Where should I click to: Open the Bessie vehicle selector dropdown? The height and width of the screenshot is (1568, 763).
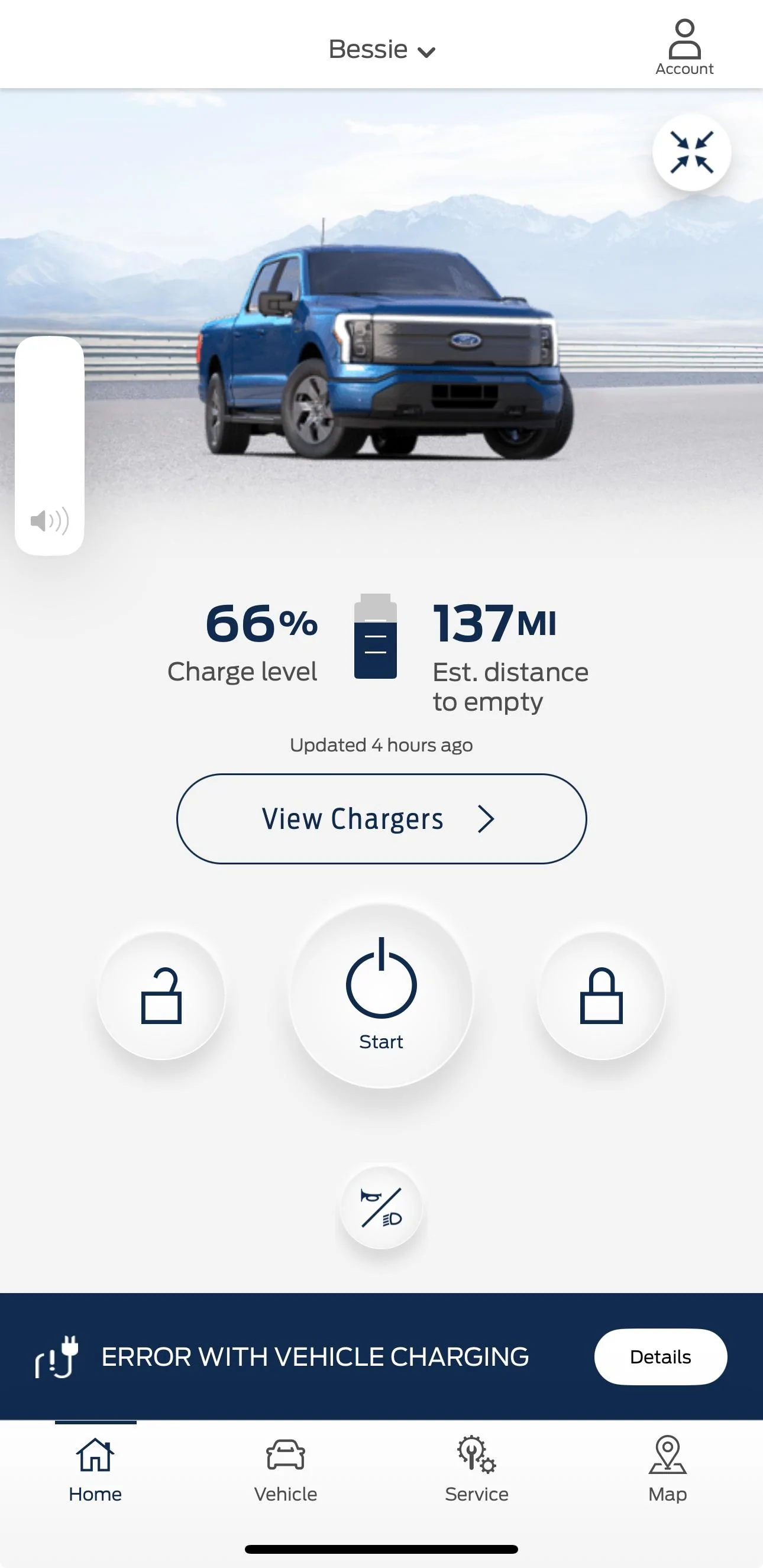[x=381, y=50]
